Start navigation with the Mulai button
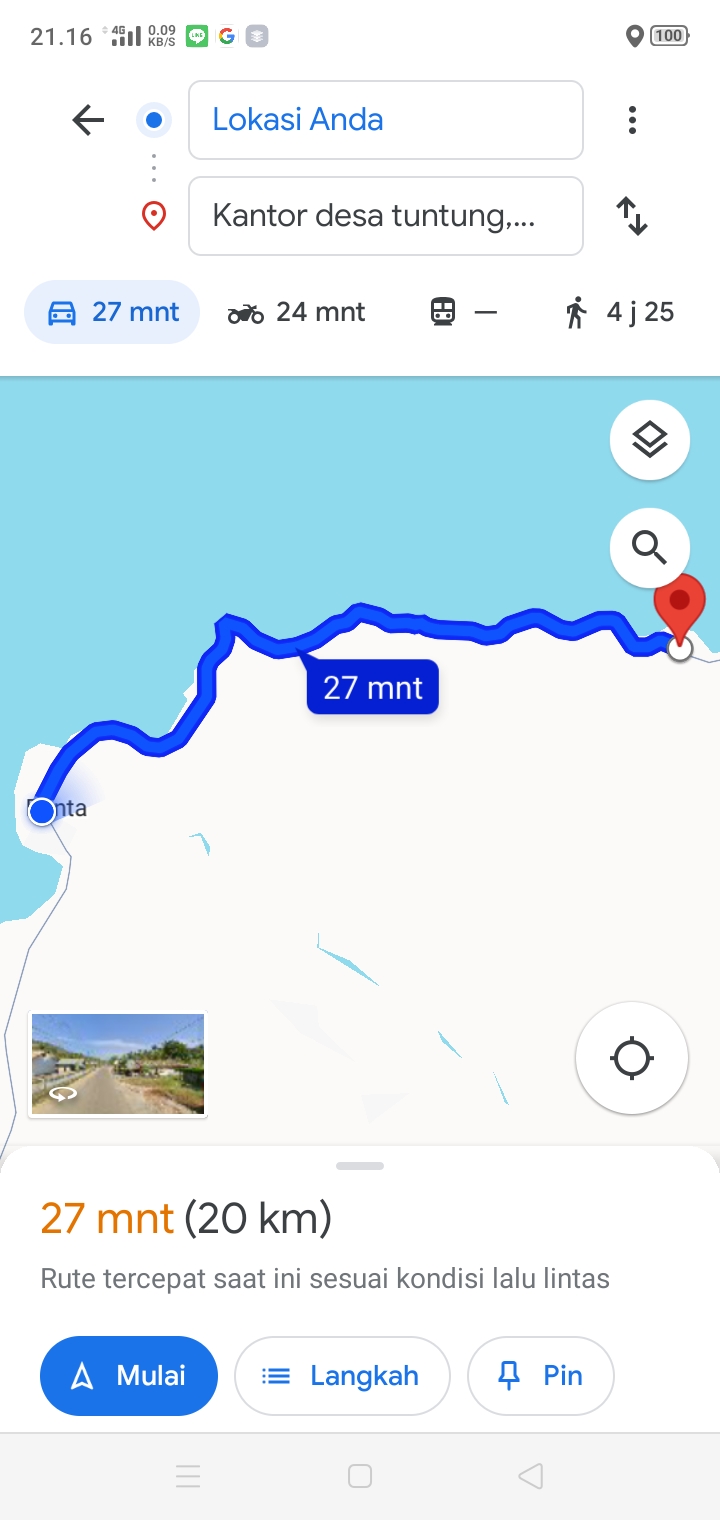The height and width of the screenshot is (1520, 720). point(129,1376)
